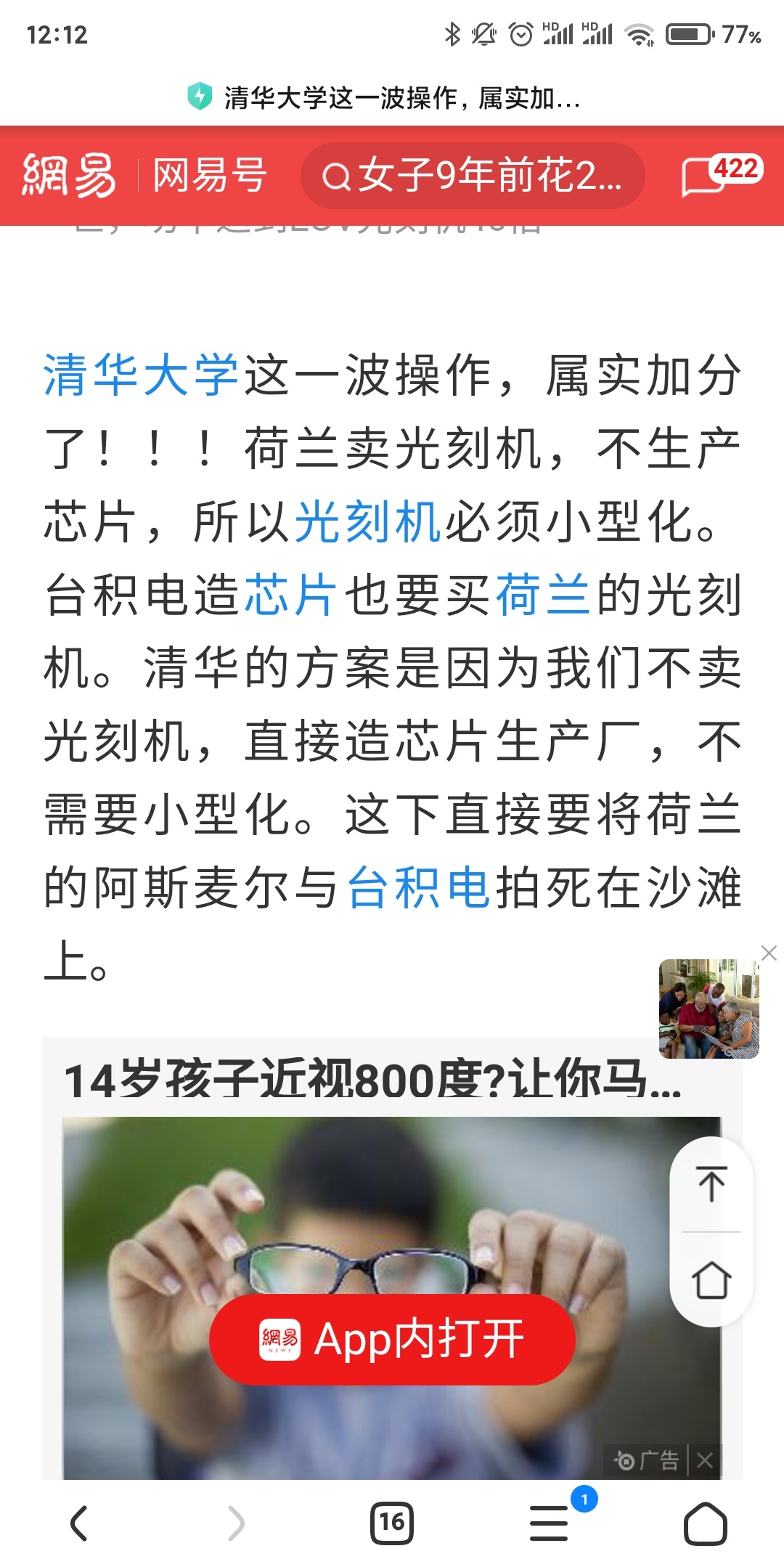Viewport: 784px width, 1567px height.
Task: Open the blue 荷兰 link
Action: [x=543, y=595]
